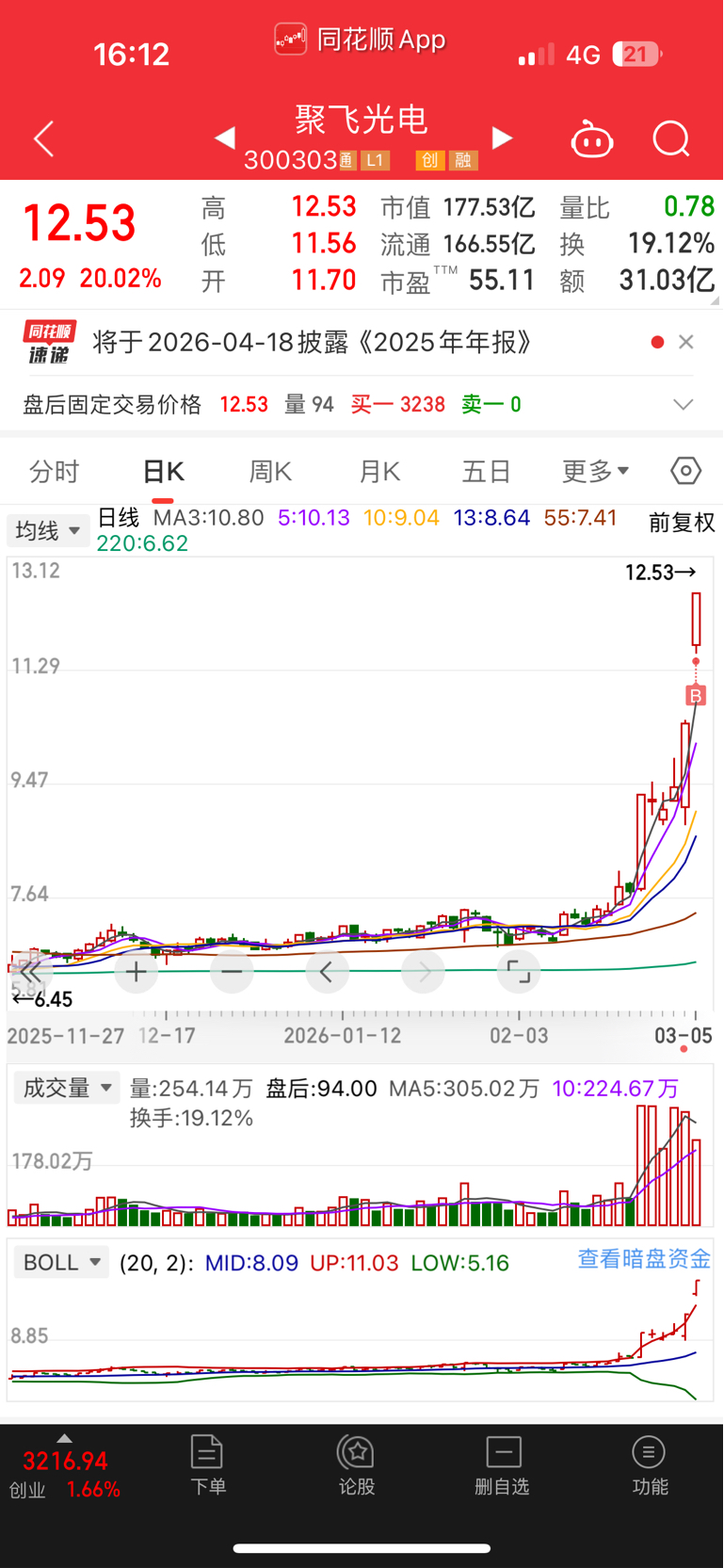
Task: Switch to the next stock with right triangle
Action: (x=503, y=138)
